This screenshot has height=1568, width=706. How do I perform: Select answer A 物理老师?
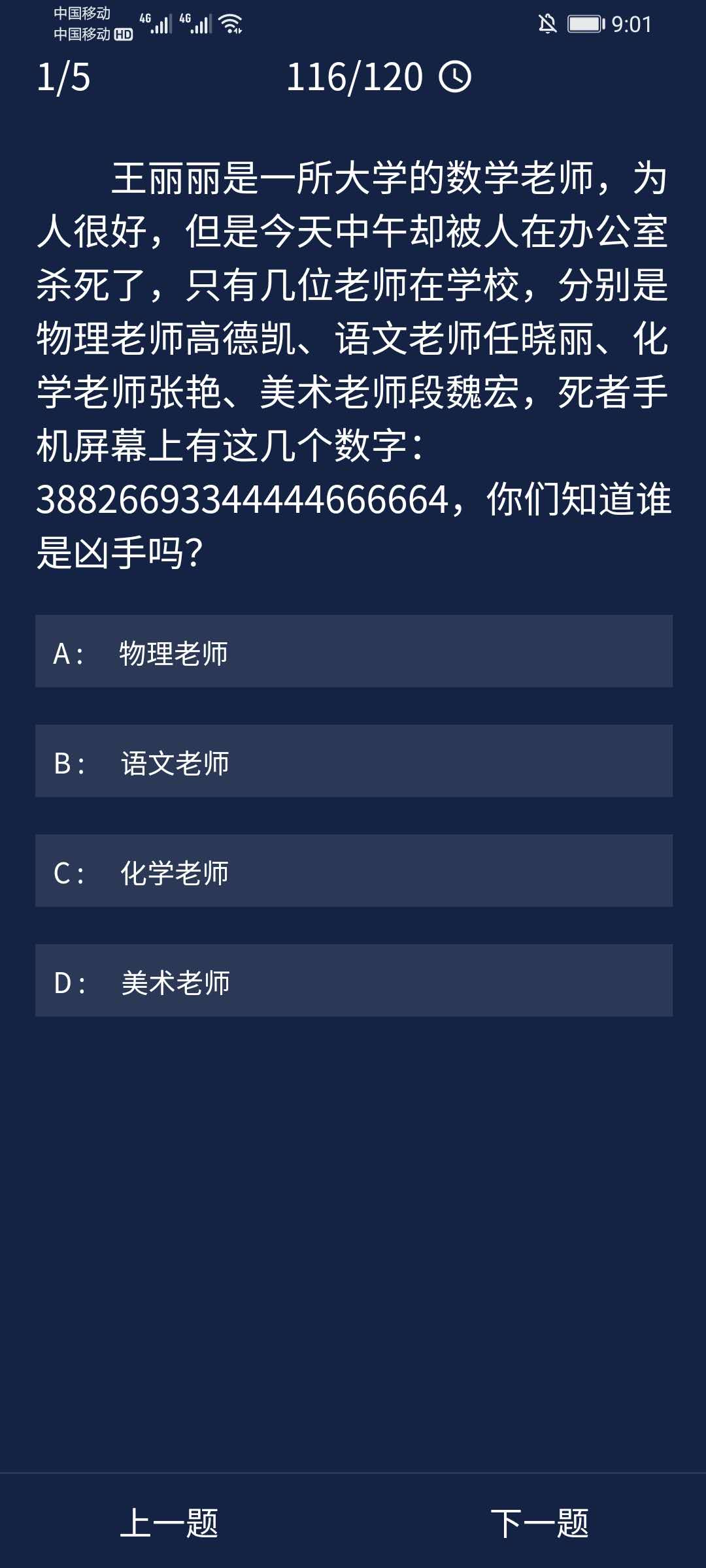point(353,651)
